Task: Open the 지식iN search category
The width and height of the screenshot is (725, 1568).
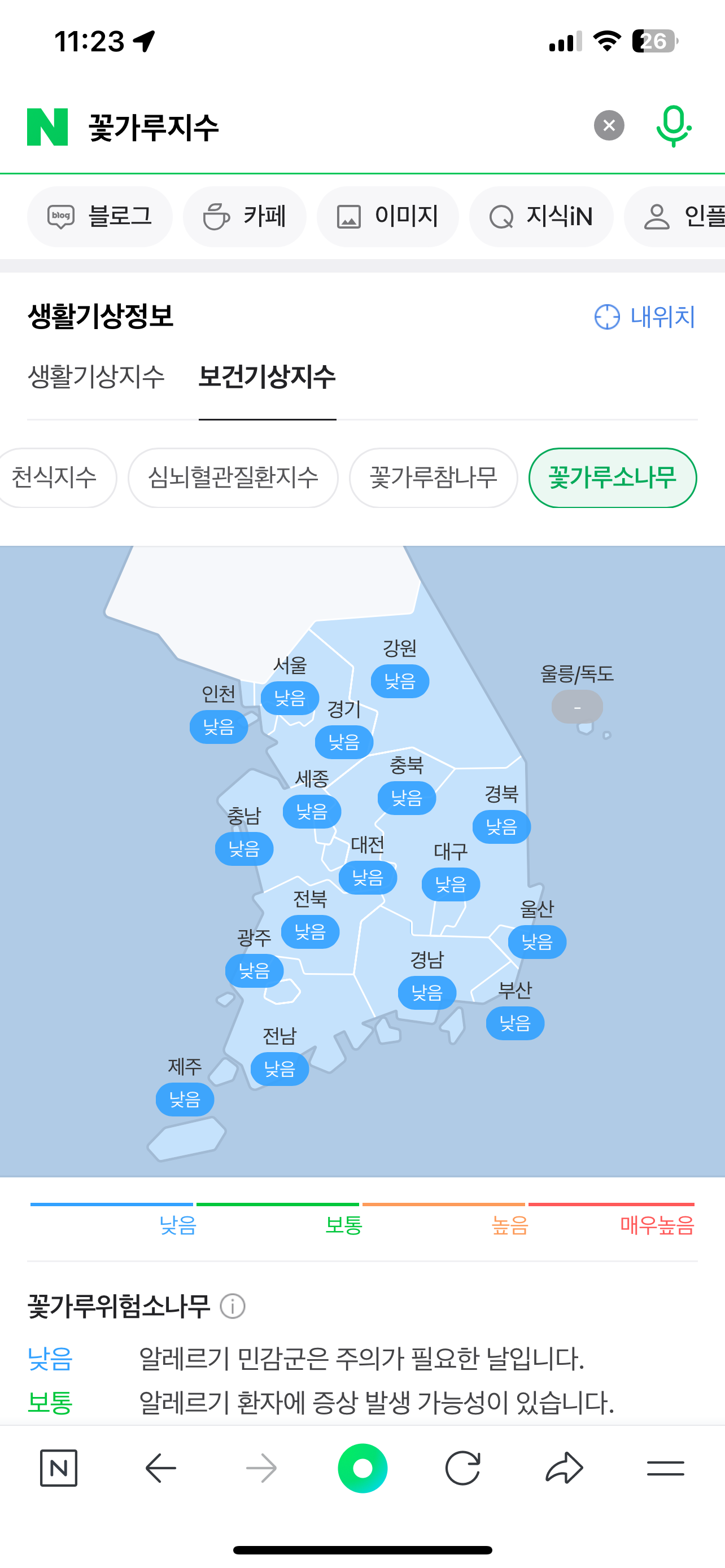Action: coord(540,216)
